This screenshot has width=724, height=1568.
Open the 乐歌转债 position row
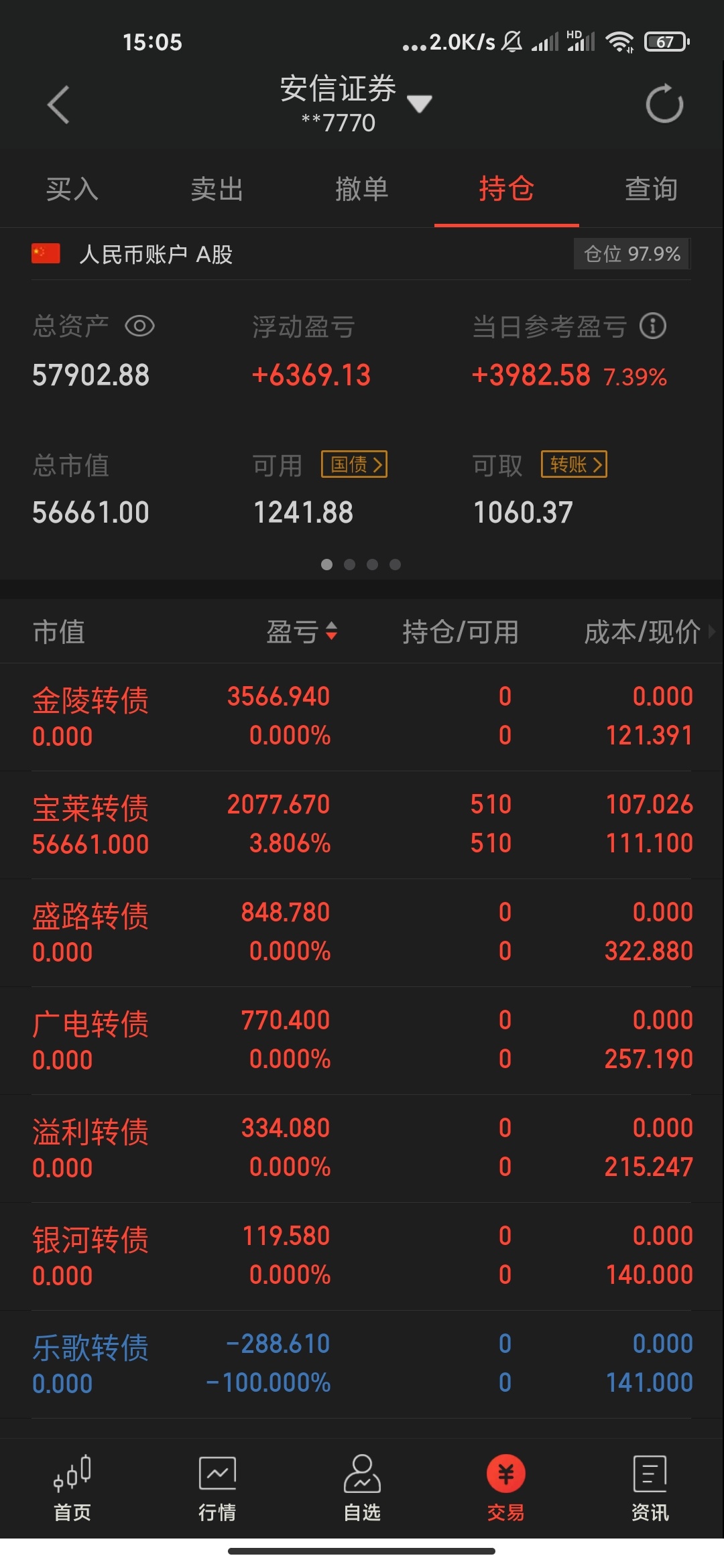click(x=362, y=1364)
